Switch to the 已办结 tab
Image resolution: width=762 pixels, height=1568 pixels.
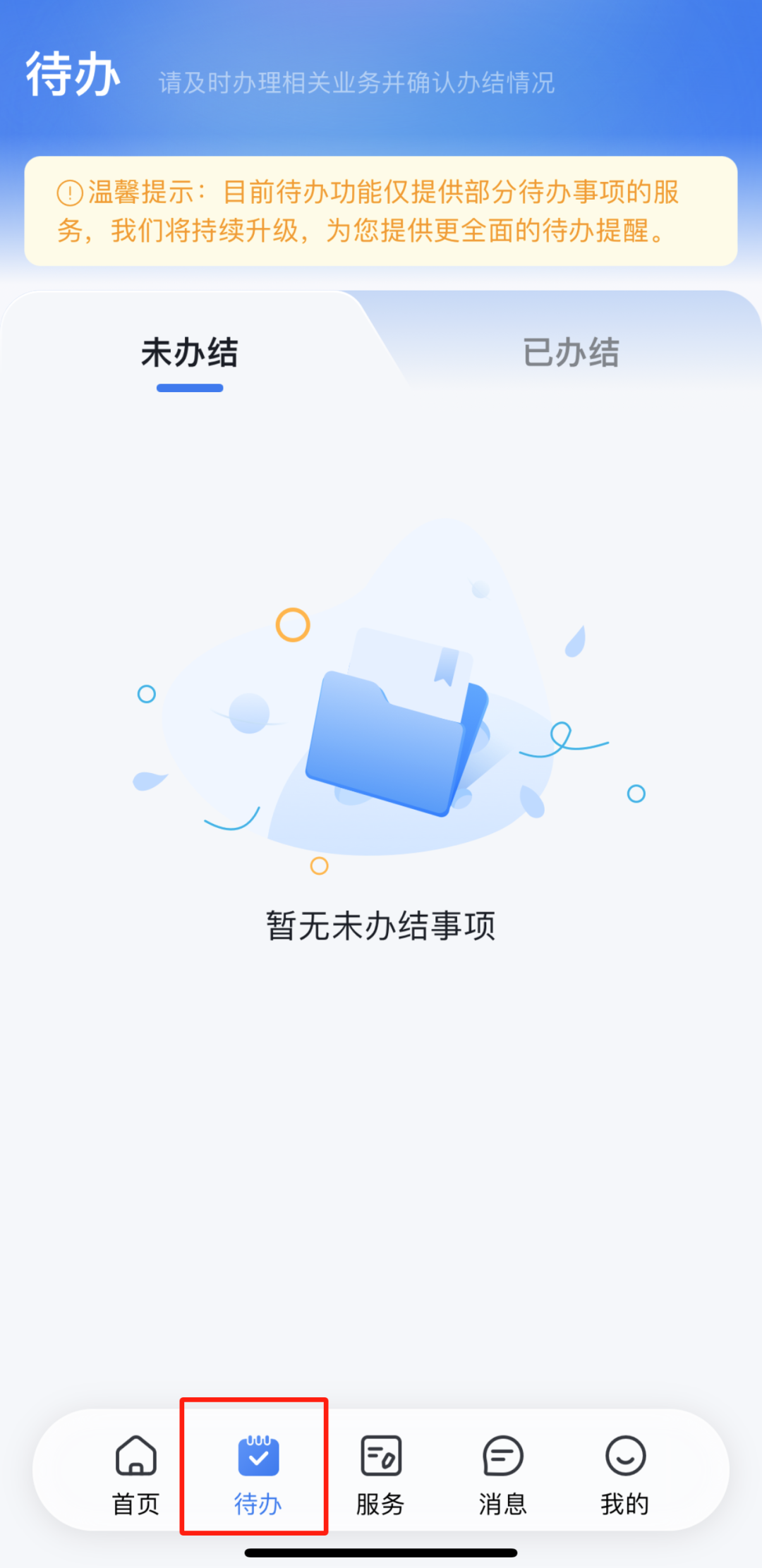pos(571,352)
